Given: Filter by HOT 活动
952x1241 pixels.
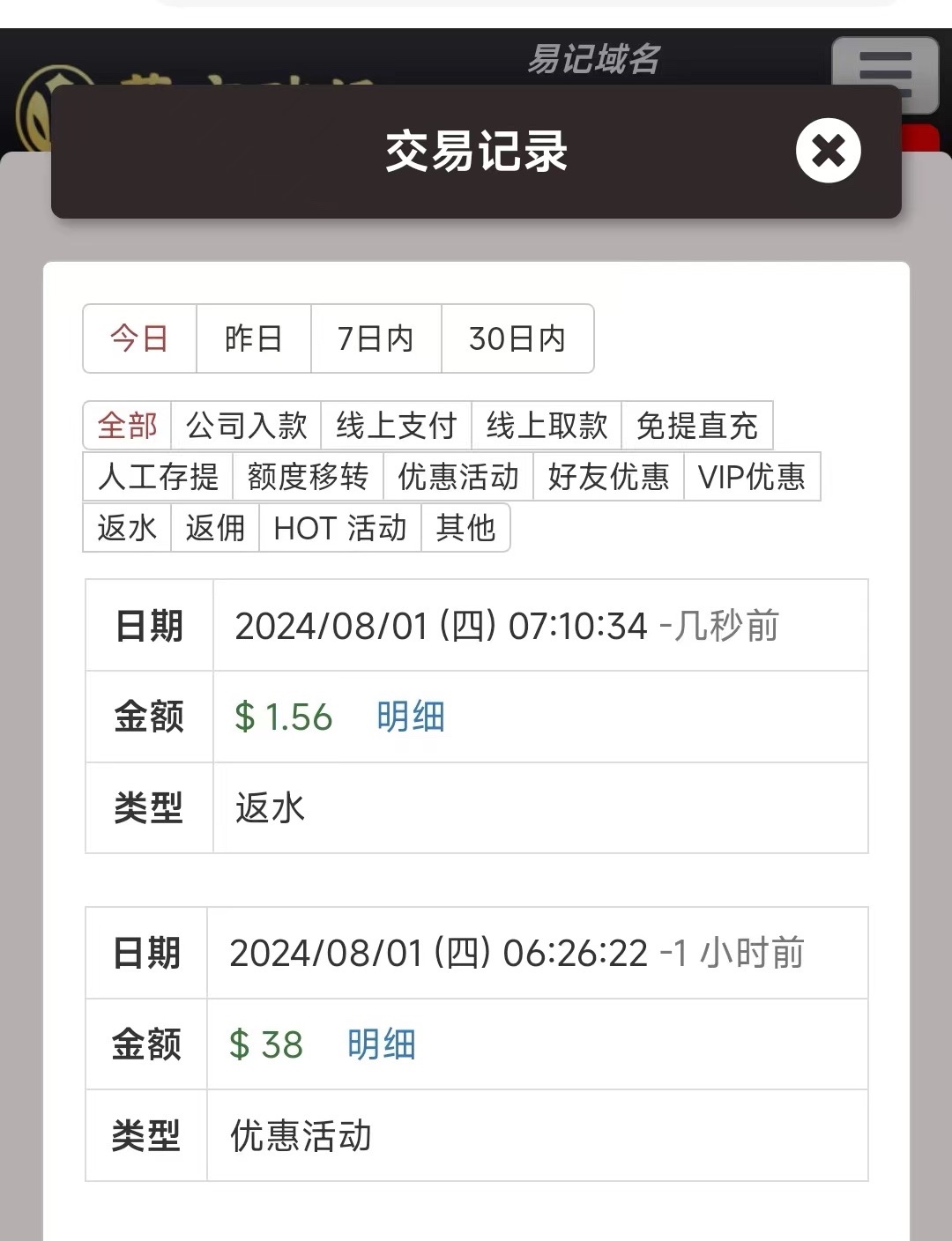Looking at the screenshot, I should click(x=340, y=528).
